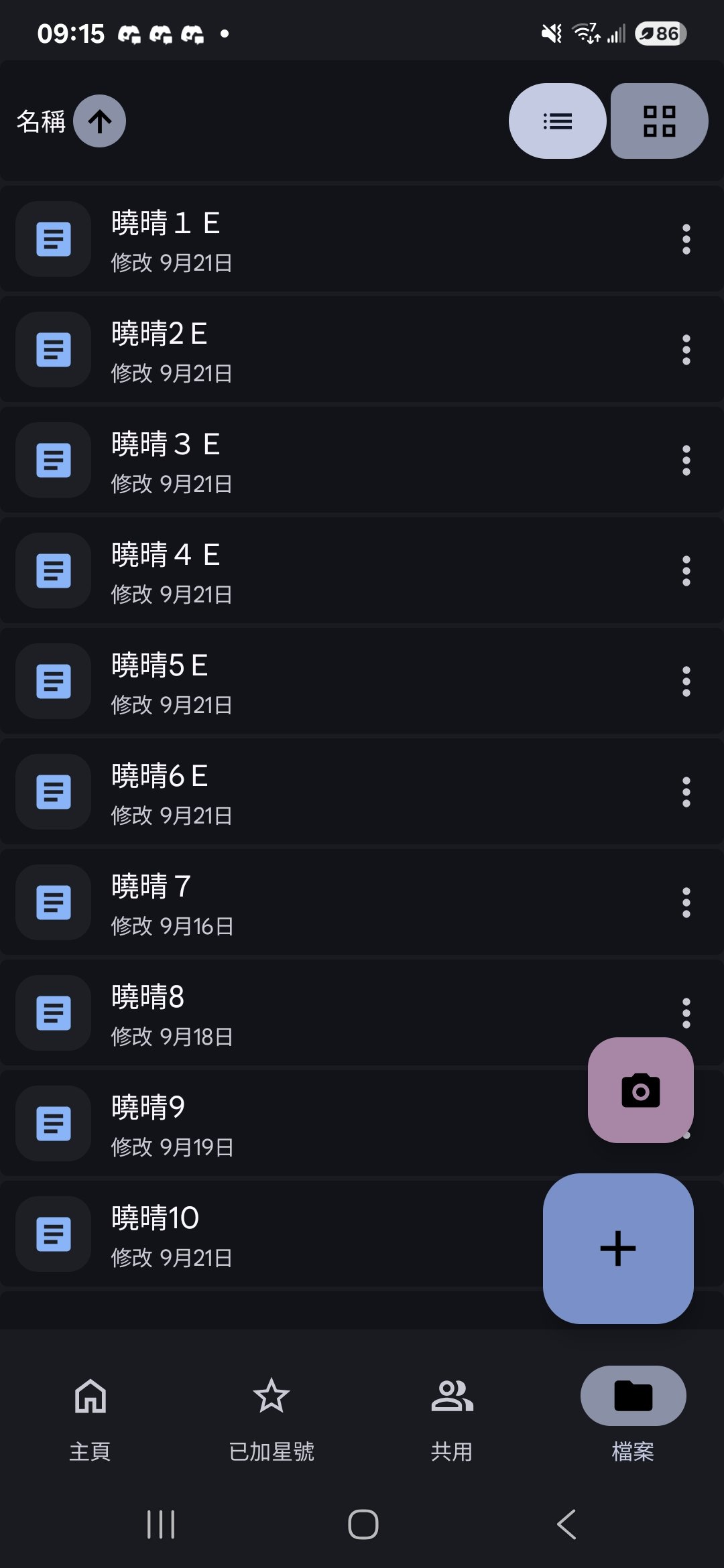Open more options for 曉晴8
Image resolution: width=724 pixels, height=1568 pixels.
tap(686, 1012)
